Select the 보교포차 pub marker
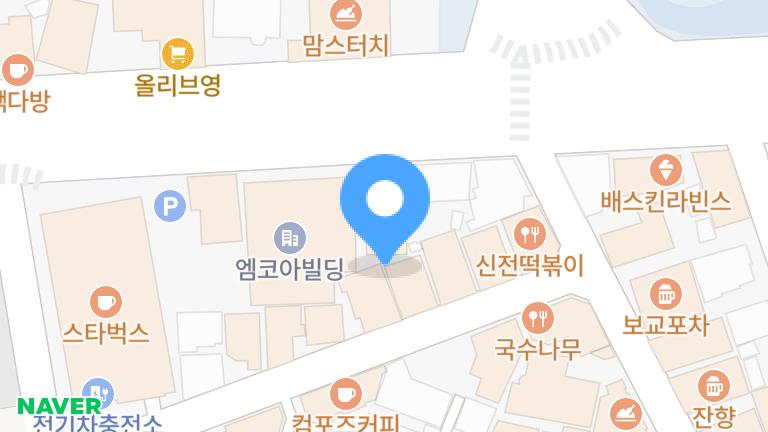The height and width of the screenshot is (432, 768). pyautogui.click(x=665, y=294)
